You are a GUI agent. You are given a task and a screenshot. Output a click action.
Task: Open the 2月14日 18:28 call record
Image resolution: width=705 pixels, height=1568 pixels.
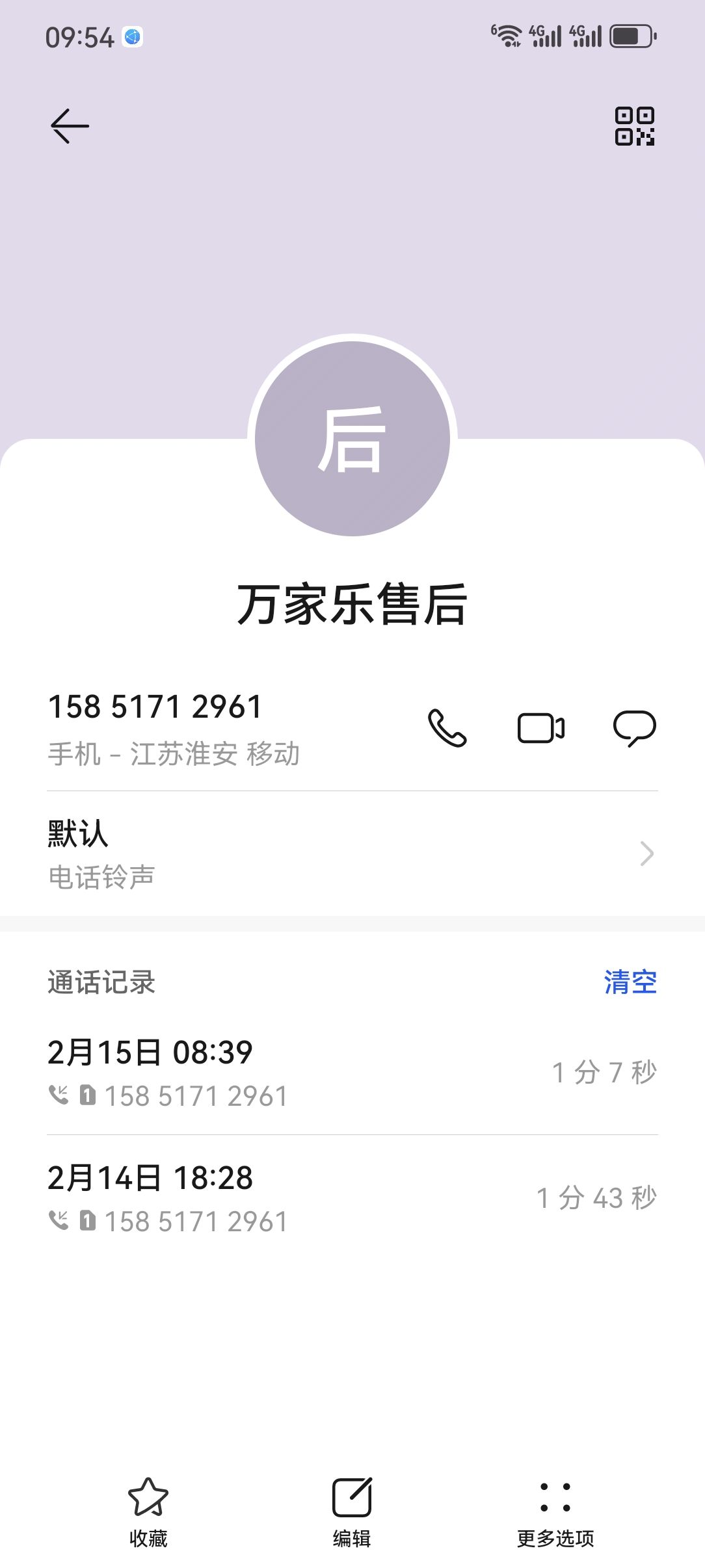point(352,1198)
